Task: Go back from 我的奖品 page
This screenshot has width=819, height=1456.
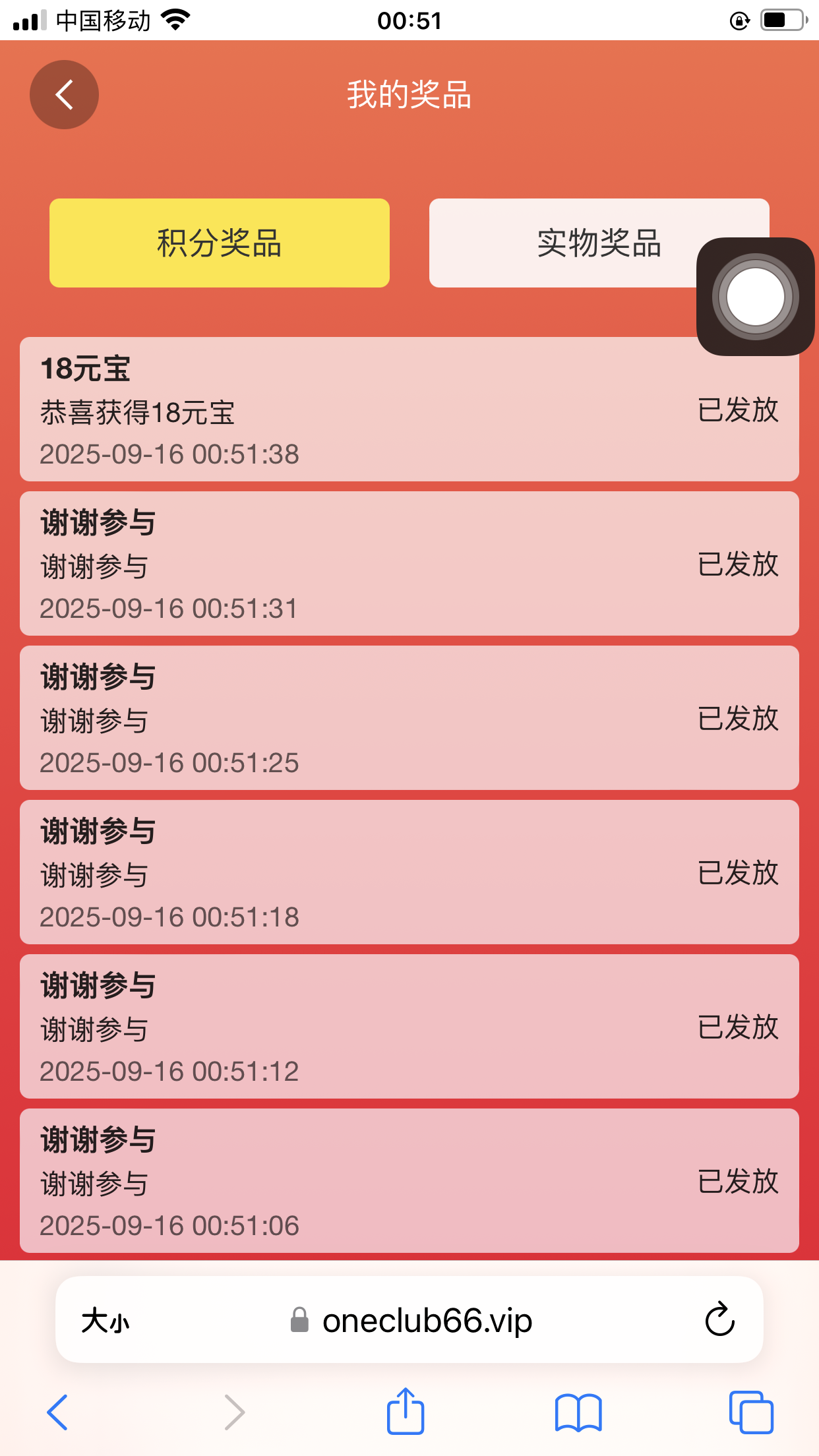Action: (x=64, y=95)
